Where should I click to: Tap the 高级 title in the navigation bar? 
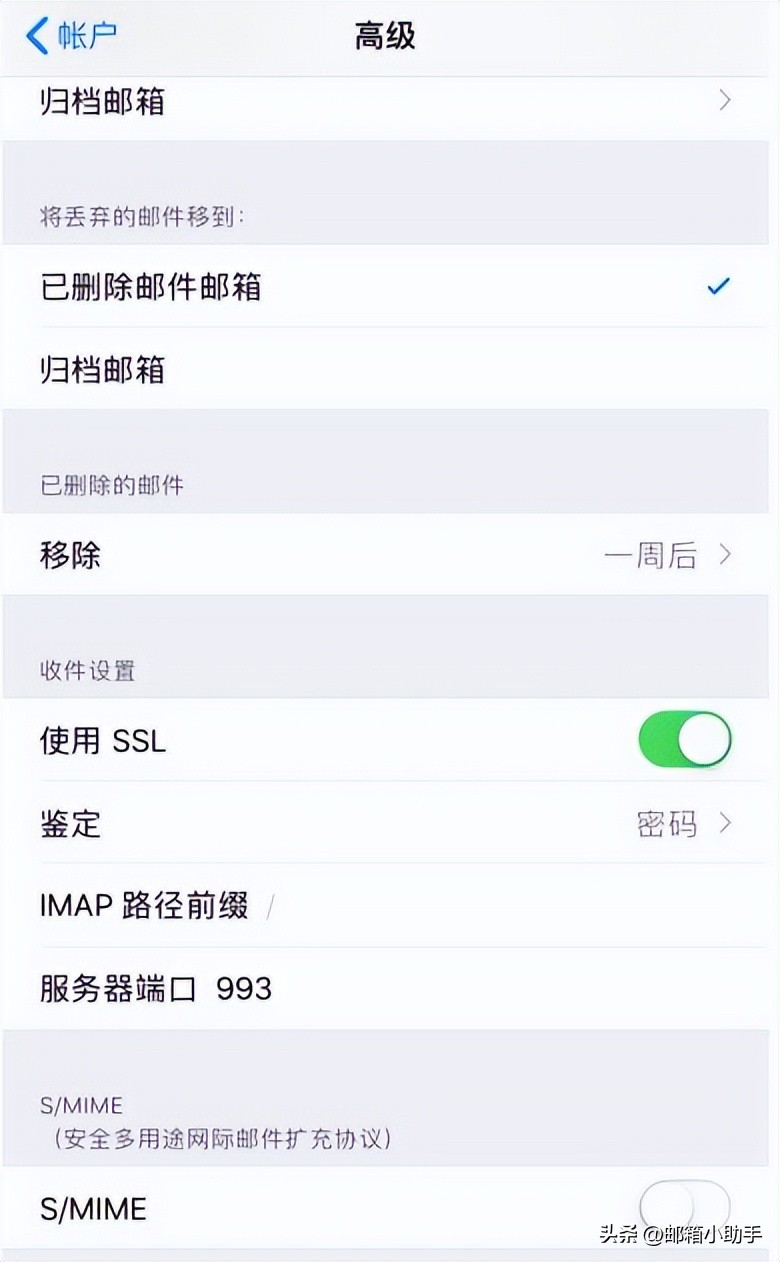coord(386,33)
